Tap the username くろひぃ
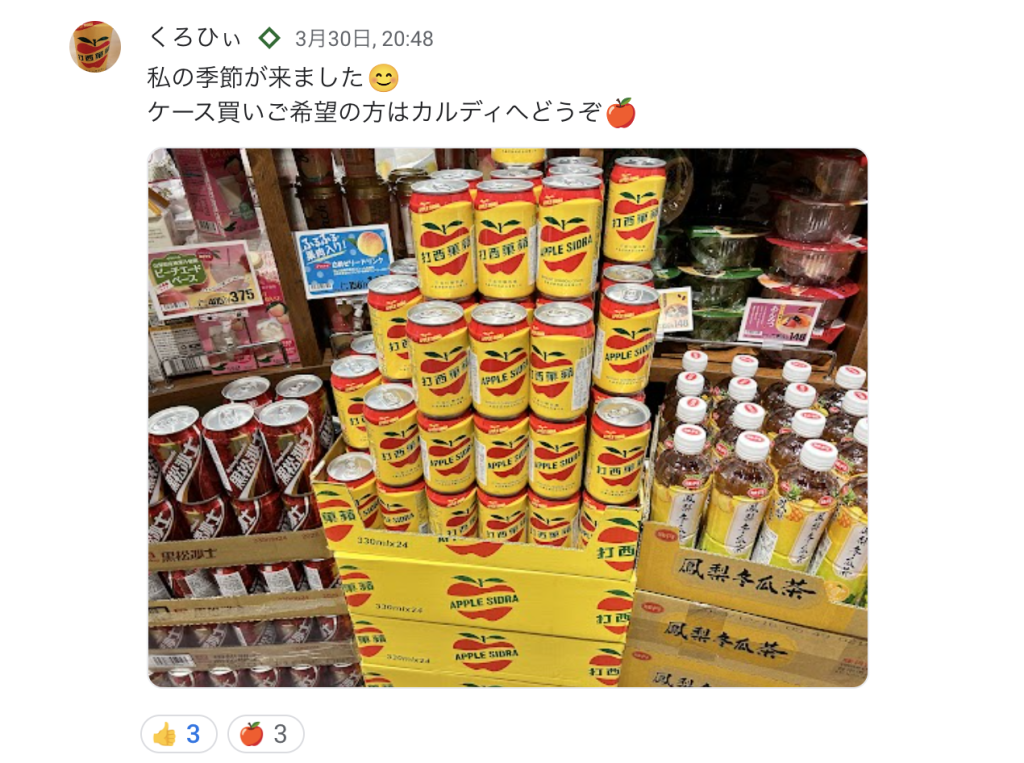This screenshot has width=1024, height=763. point(194,38)
